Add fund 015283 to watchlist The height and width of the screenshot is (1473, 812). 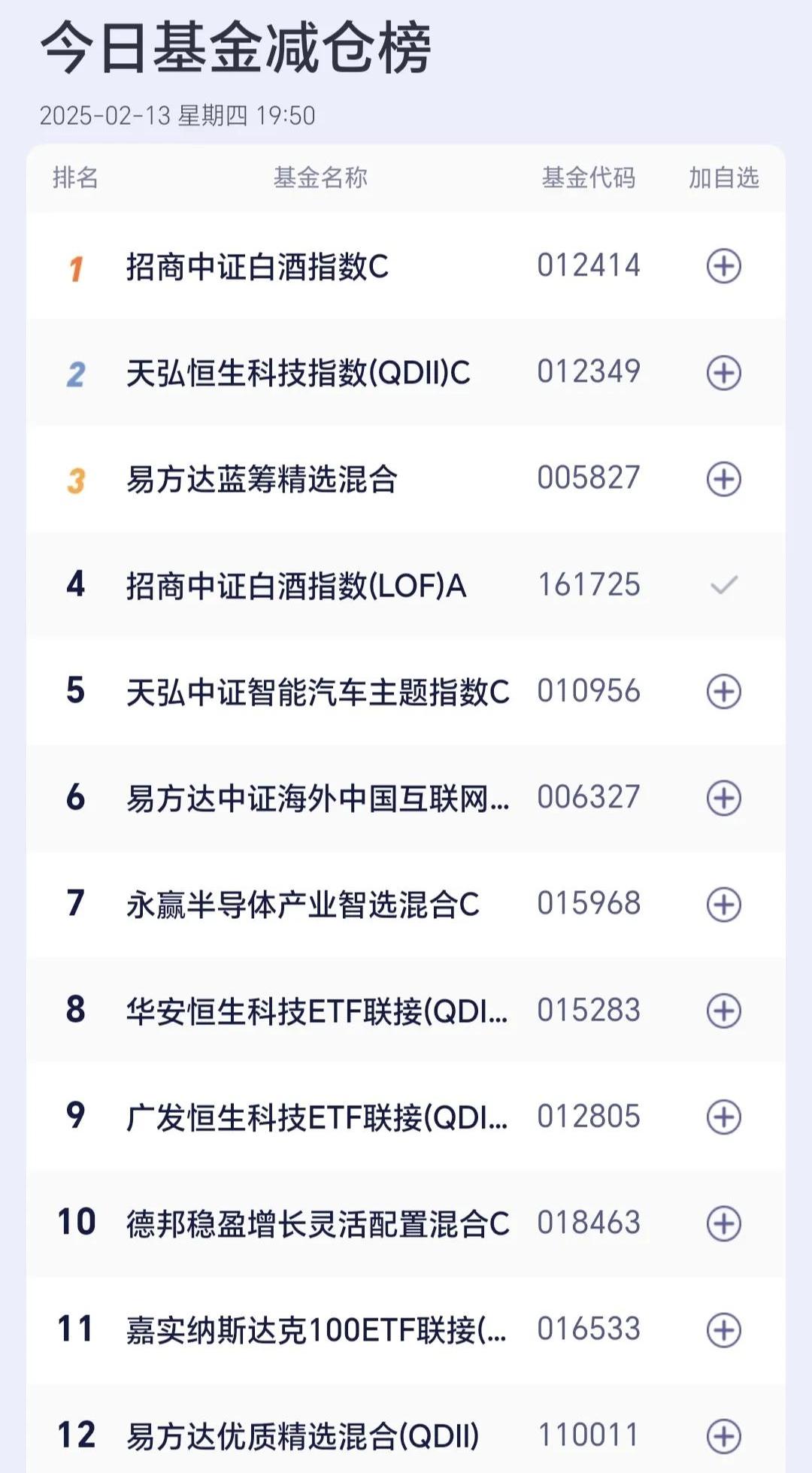coord(723,1011)
